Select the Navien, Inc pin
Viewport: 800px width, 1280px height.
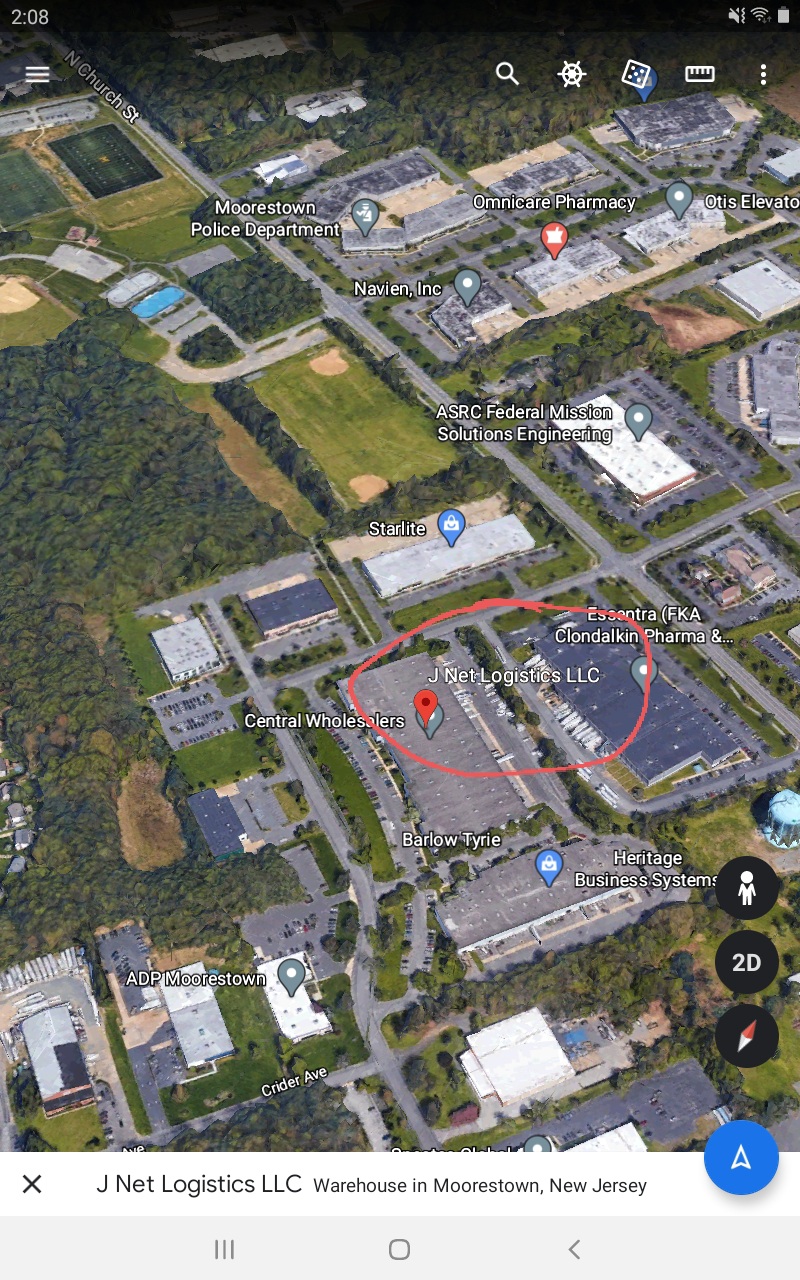(x=467, y=286)
